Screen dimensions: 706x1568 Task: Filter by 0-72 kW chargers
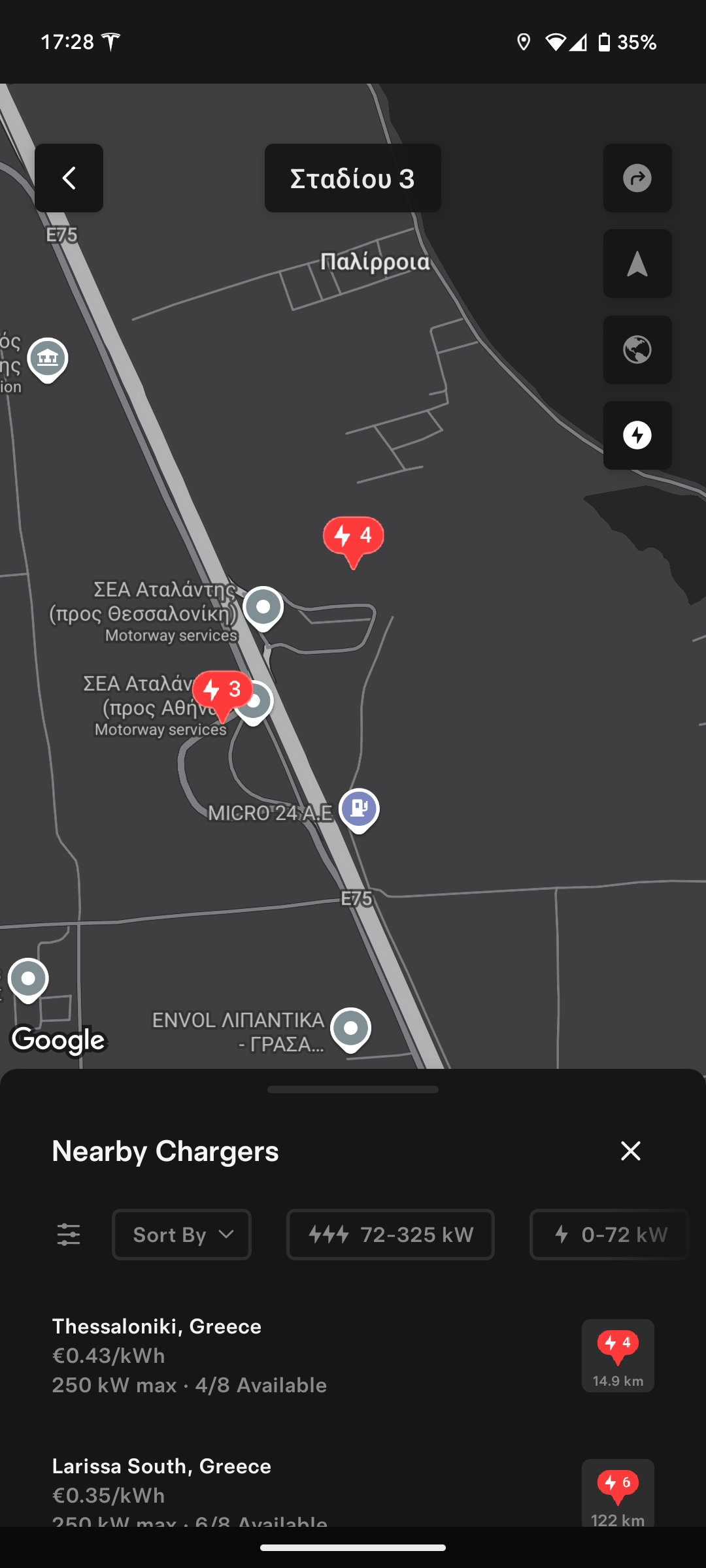pos(609,1235)
